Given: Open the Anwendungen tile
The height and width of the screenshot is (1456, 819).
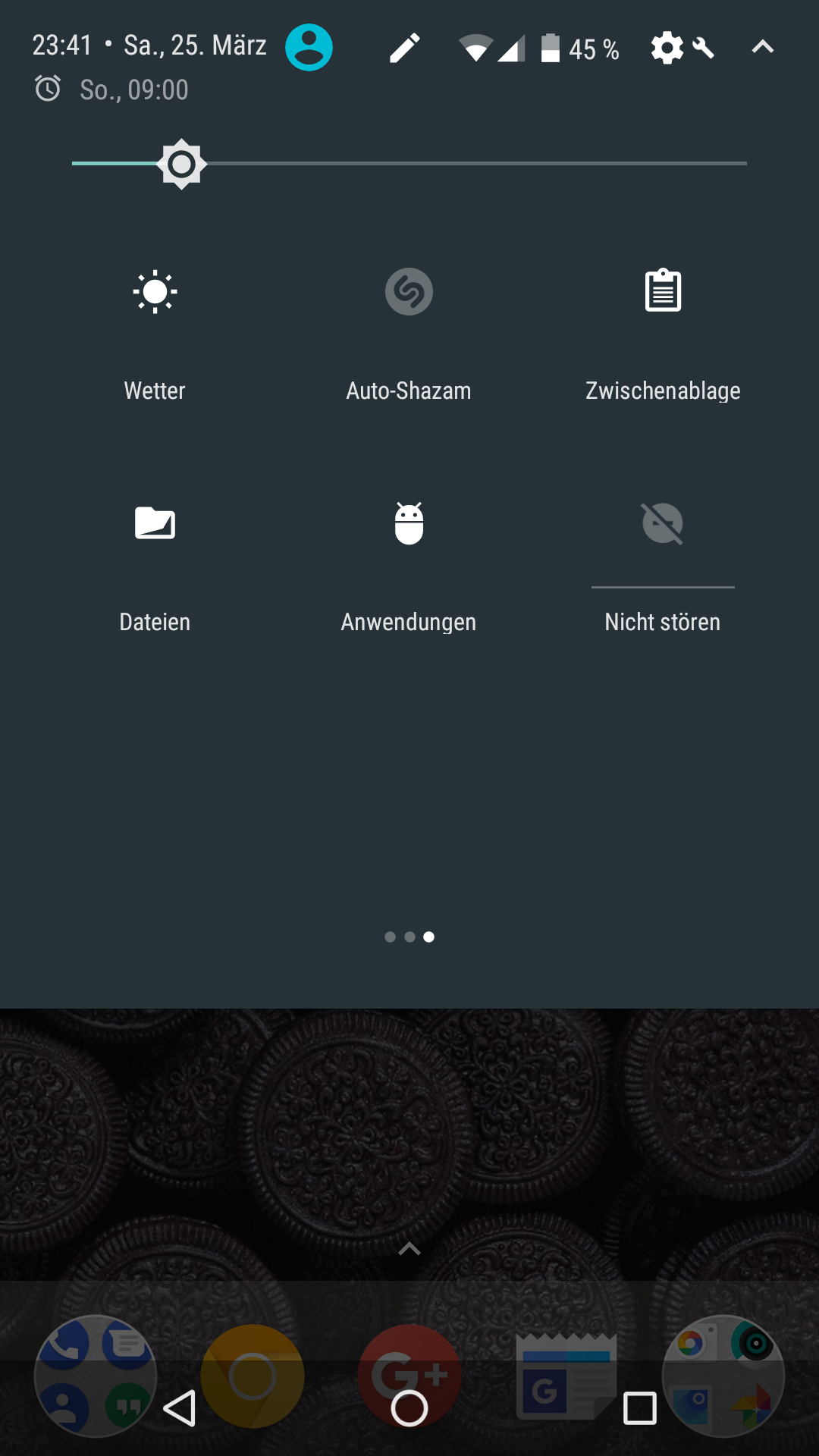Looking at the screenshot, I should click(409, 523).
